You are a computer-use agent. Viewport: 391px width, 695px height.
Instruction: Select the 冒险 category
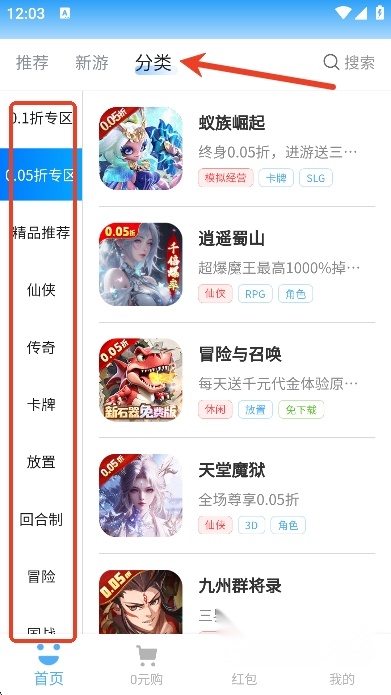click(x=41, y=576)
